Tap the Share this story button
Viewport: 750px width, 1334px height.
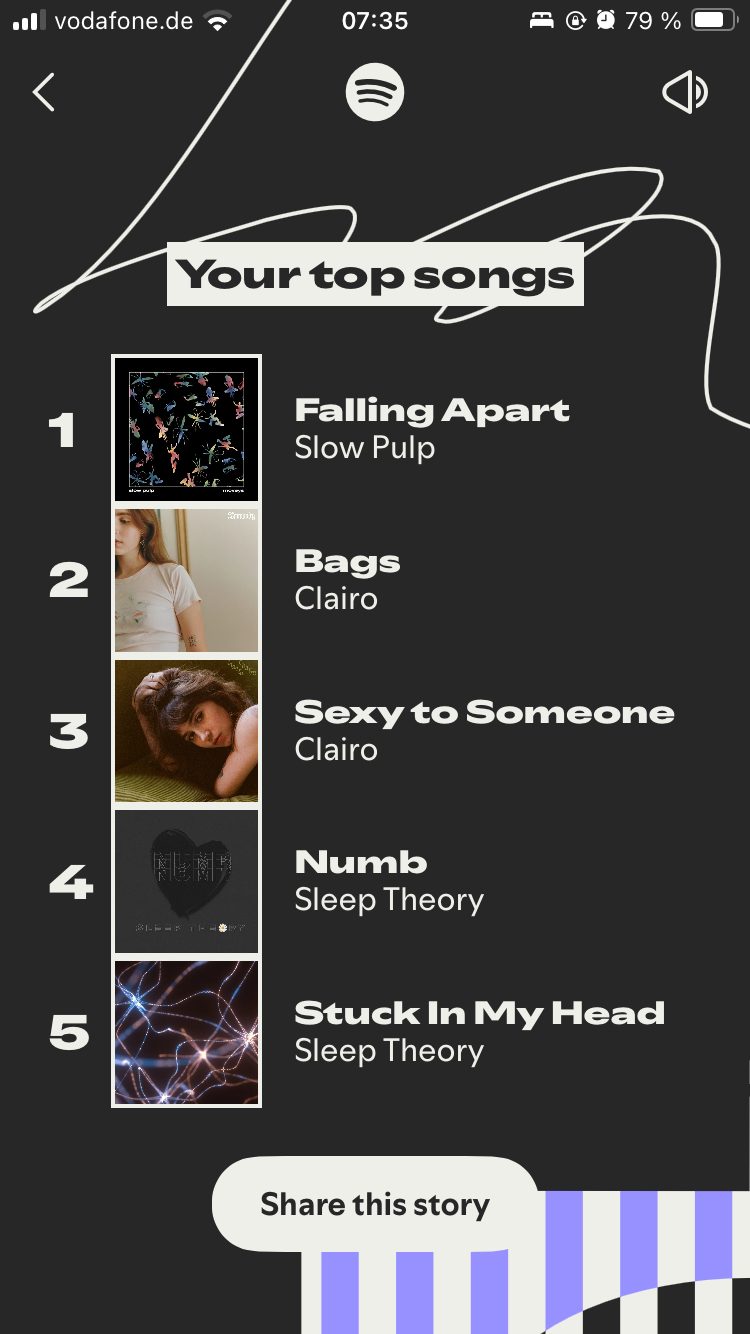(375, 1204)
